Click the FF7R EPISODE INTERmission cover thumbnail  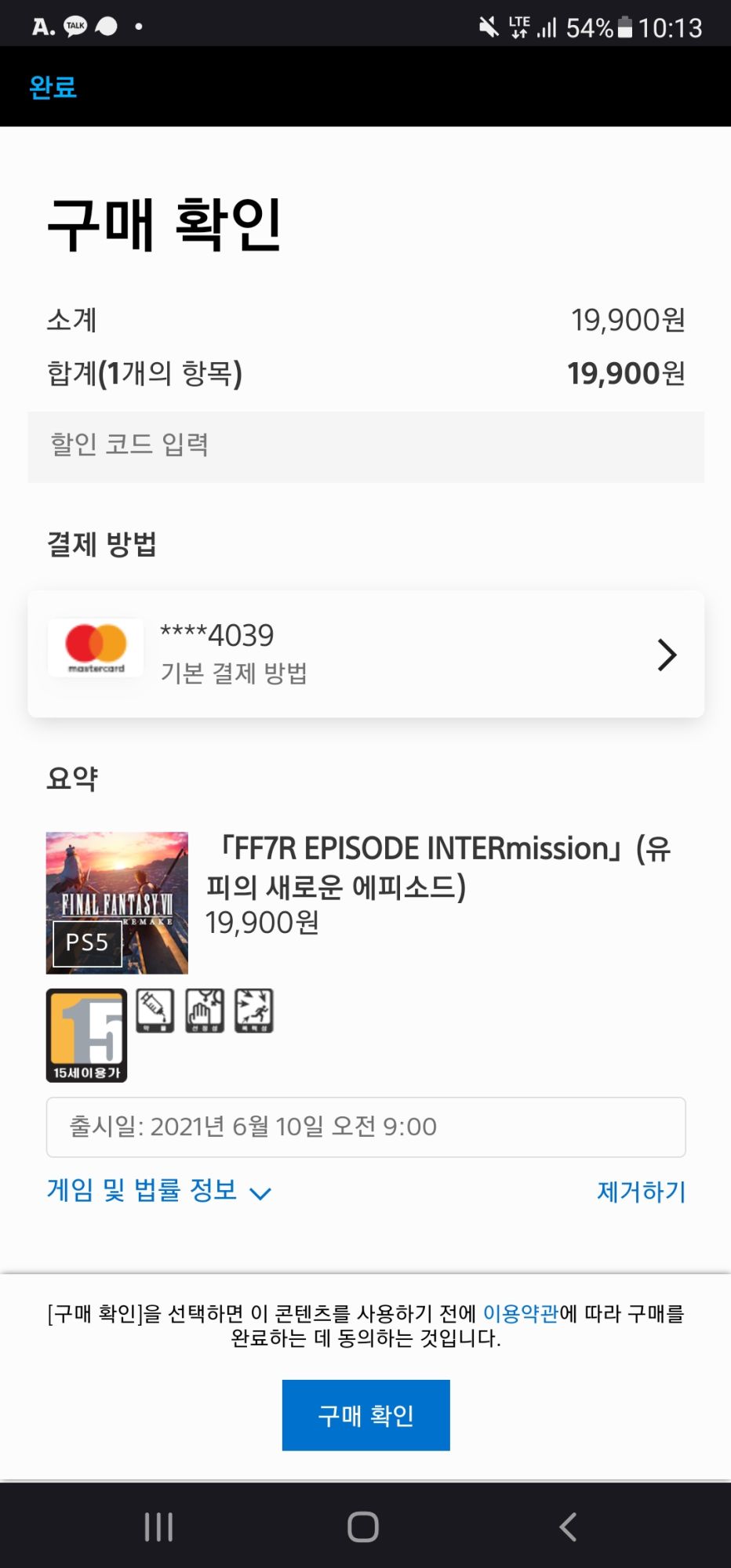(x=115, y=902)
